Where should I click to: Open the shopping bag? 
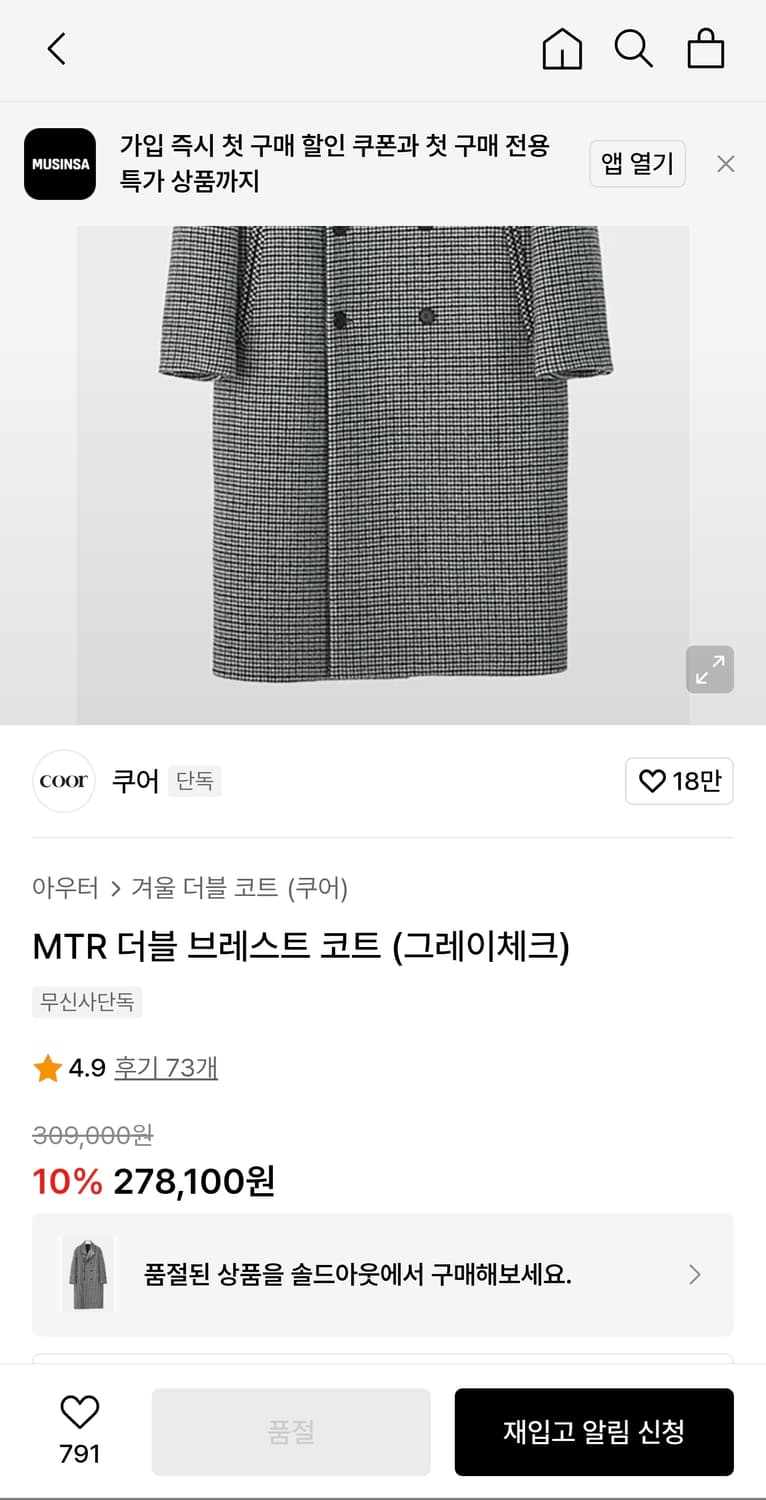point(706,48)
